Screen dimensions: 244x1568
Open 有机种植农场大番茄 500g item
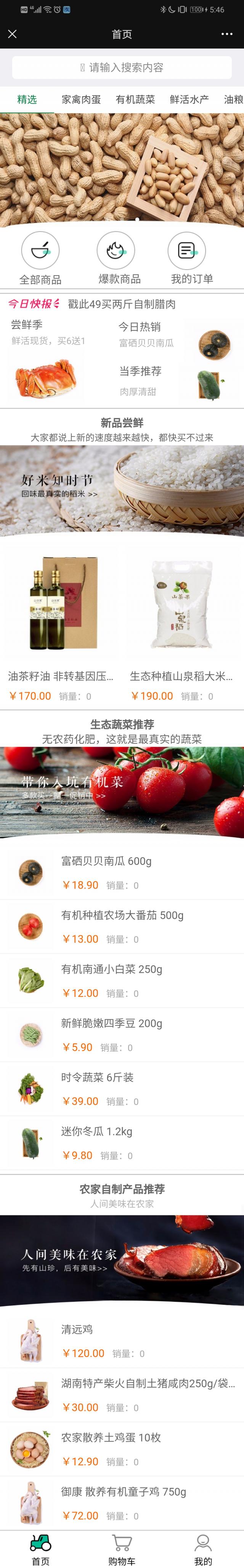coord(122,926)
